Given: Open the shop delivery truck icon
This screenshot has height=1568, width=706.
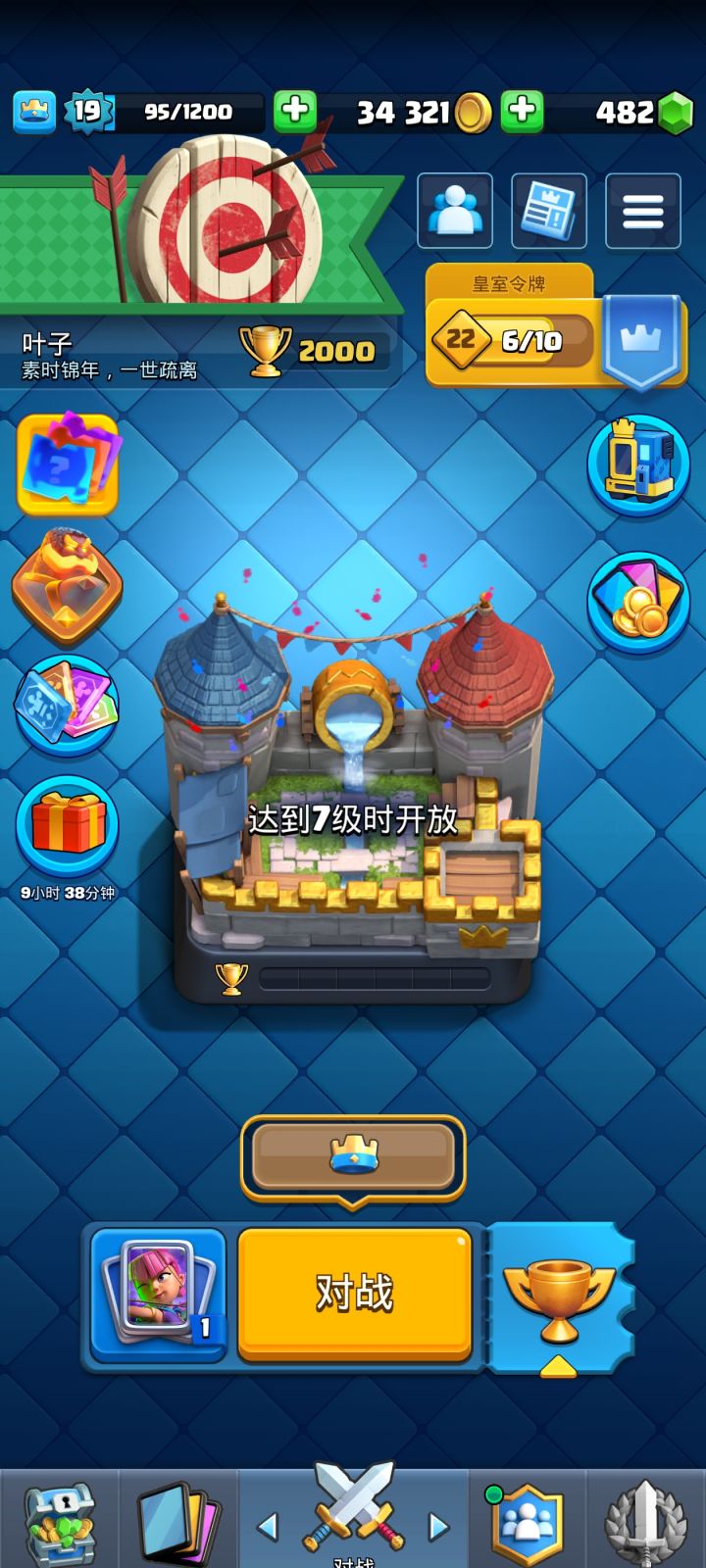Looking at the screenshot, I should coord(638,468).
